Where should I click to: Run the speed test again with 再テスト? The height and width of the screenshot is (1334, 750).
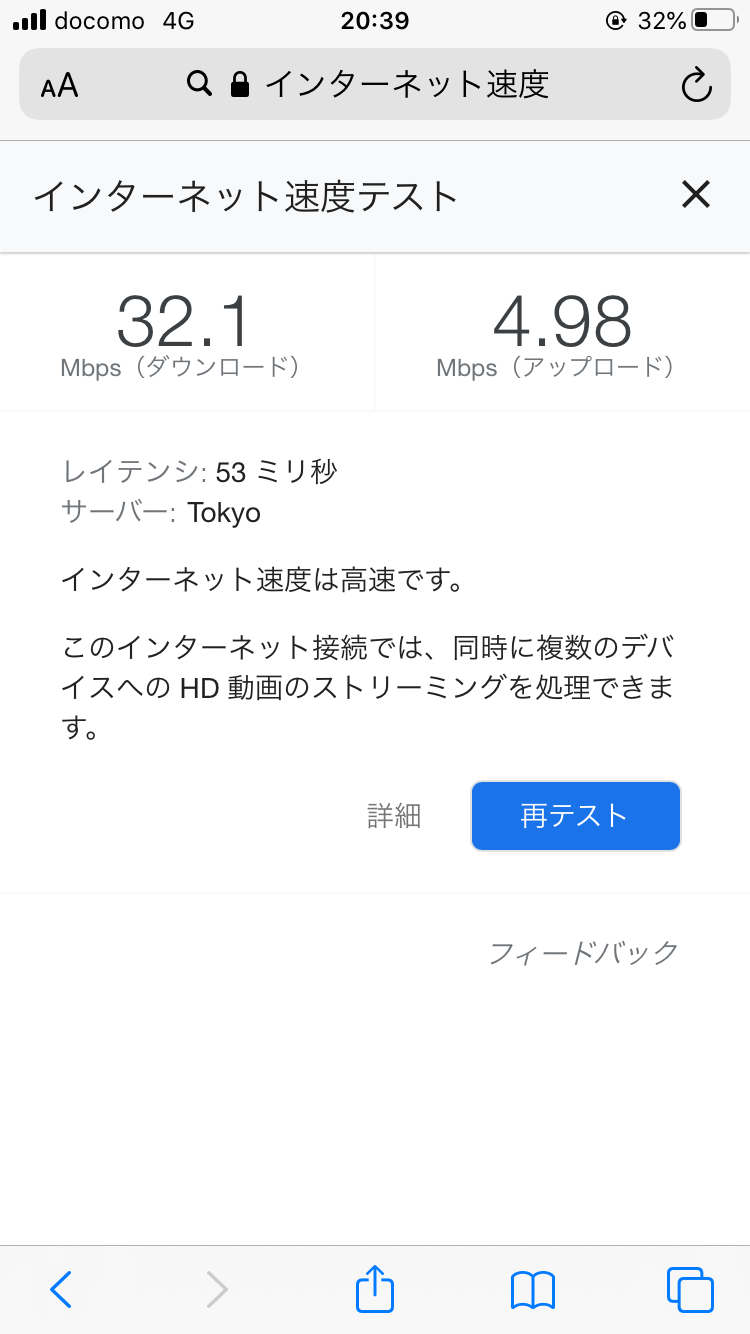click(576, 816)
